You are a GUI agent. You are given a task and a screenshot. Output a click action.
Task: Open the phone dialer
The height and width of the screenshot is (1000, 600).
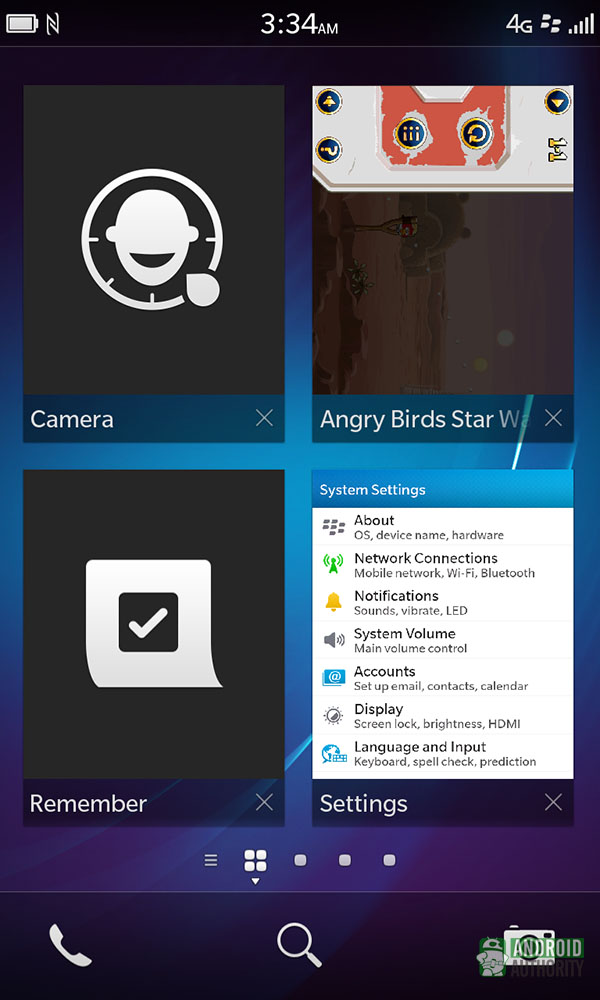click(x=70, y=945)
